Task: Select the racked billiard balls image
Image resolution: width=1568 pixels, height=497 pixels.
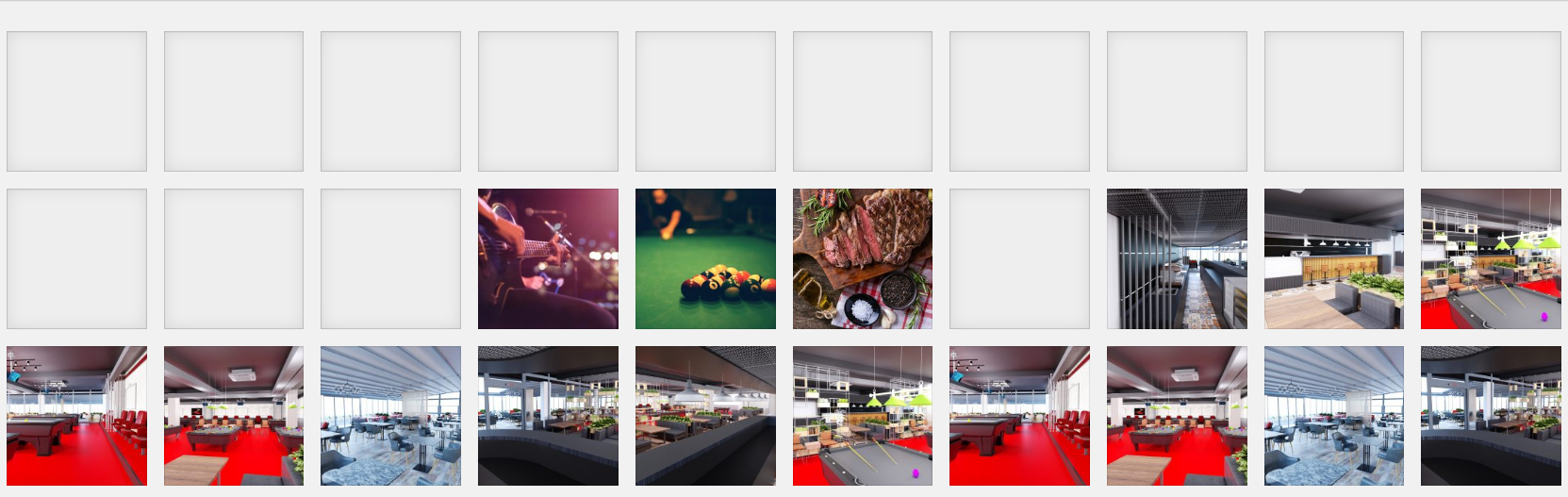Action: [x=705, y=258]
